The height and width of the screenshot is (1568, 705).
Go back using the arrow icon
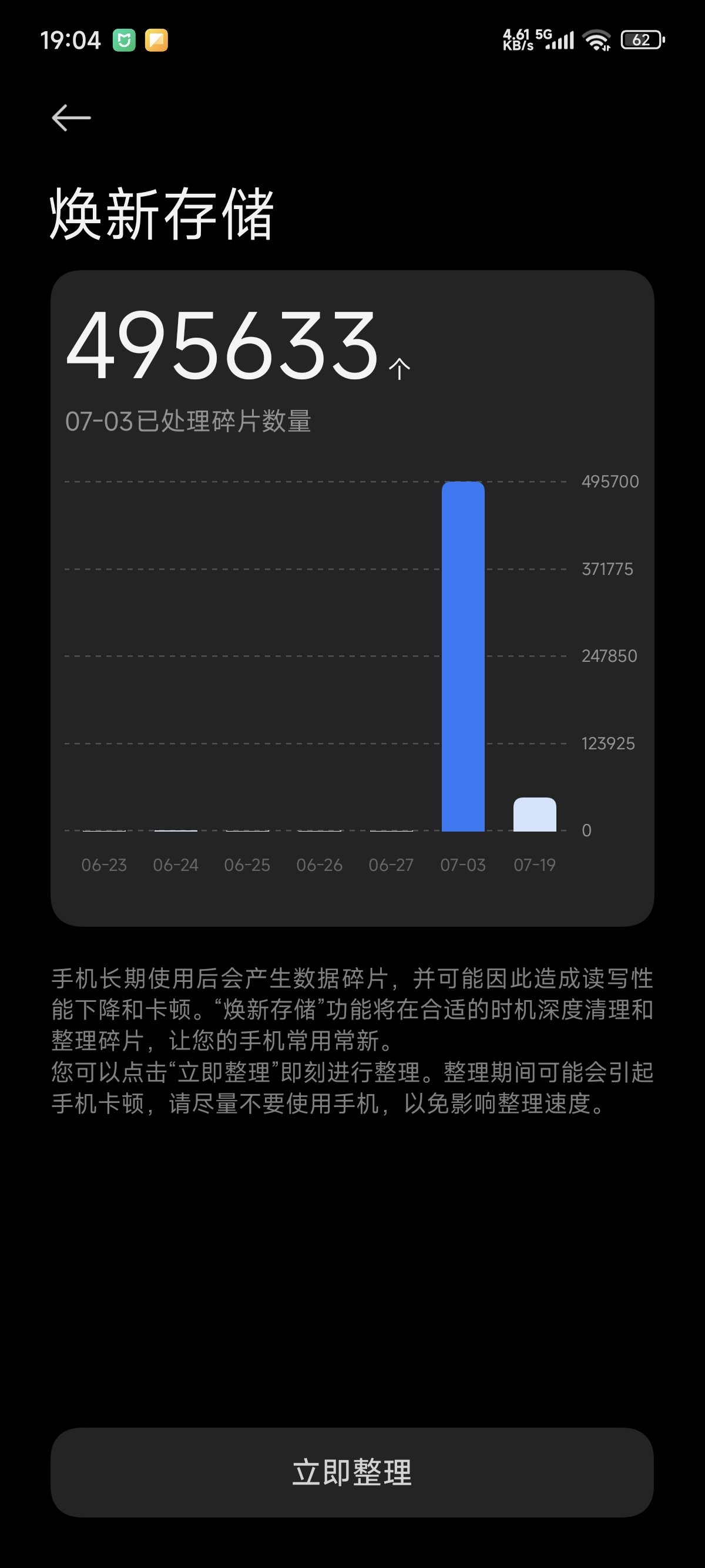pyautogui.click(x=71, y=117)
